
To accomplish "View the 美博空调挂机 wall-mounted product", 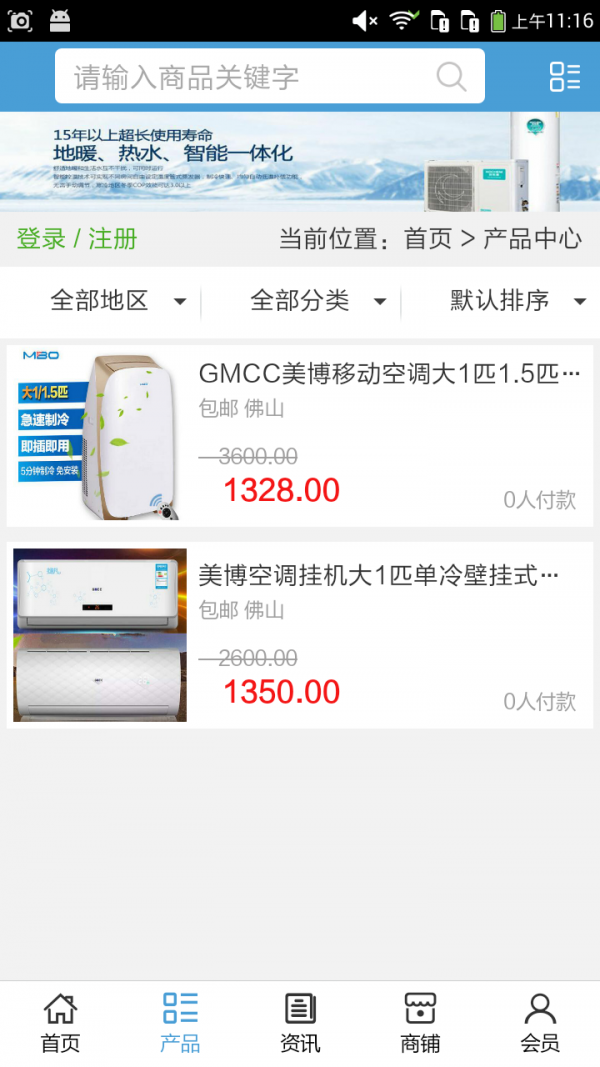I will [x=300, y=635].
